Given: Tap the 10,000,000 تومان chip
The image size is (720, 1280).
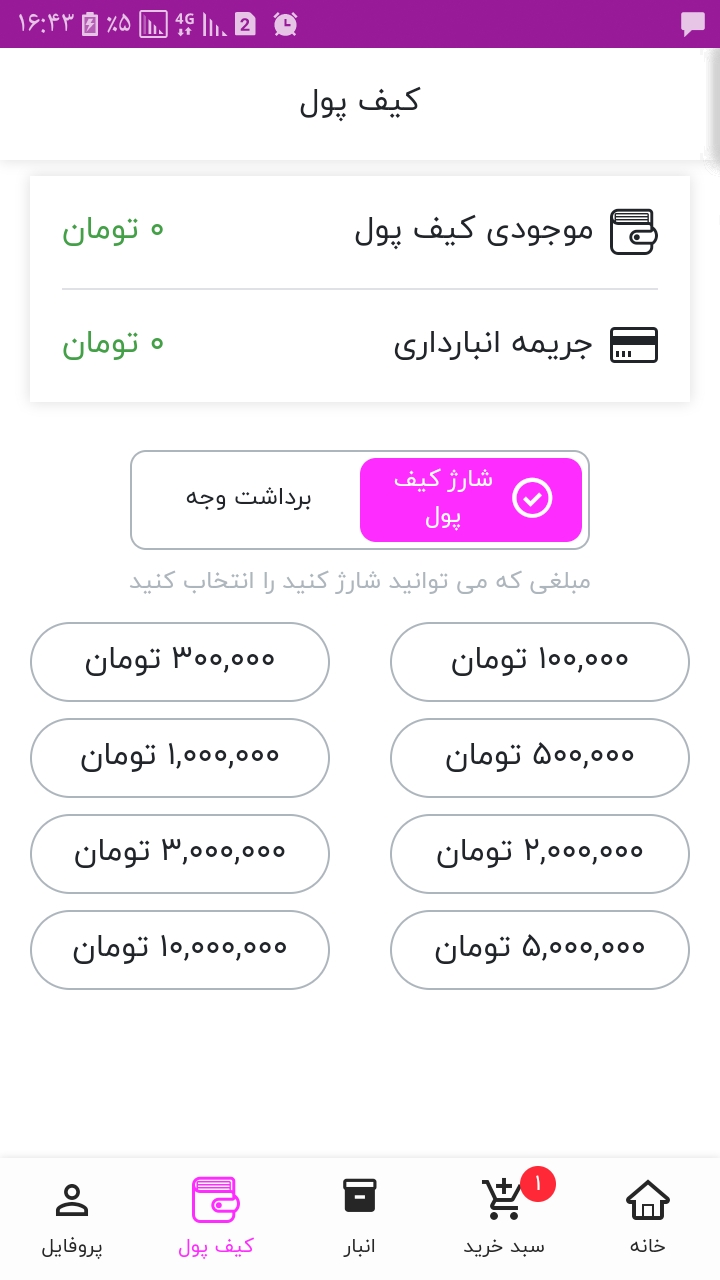Looking at the screenshot, I should tap(180, 950).
